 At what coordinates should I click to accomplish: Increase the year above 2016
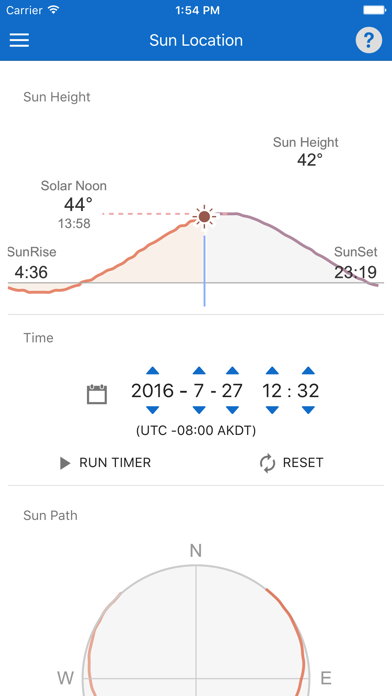153,370
